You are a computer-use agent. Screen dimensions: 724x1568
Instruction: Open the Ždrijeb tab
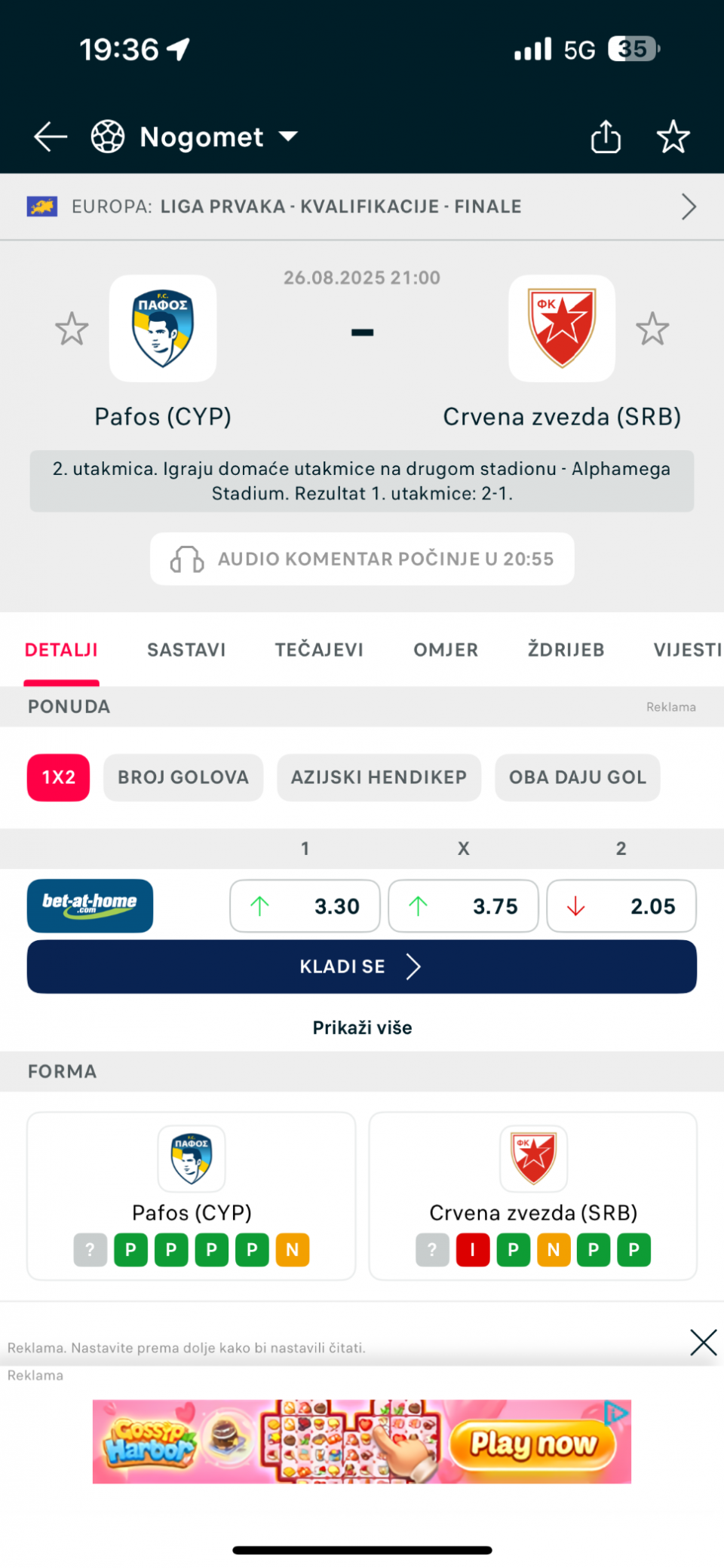(x=566, y=650)
